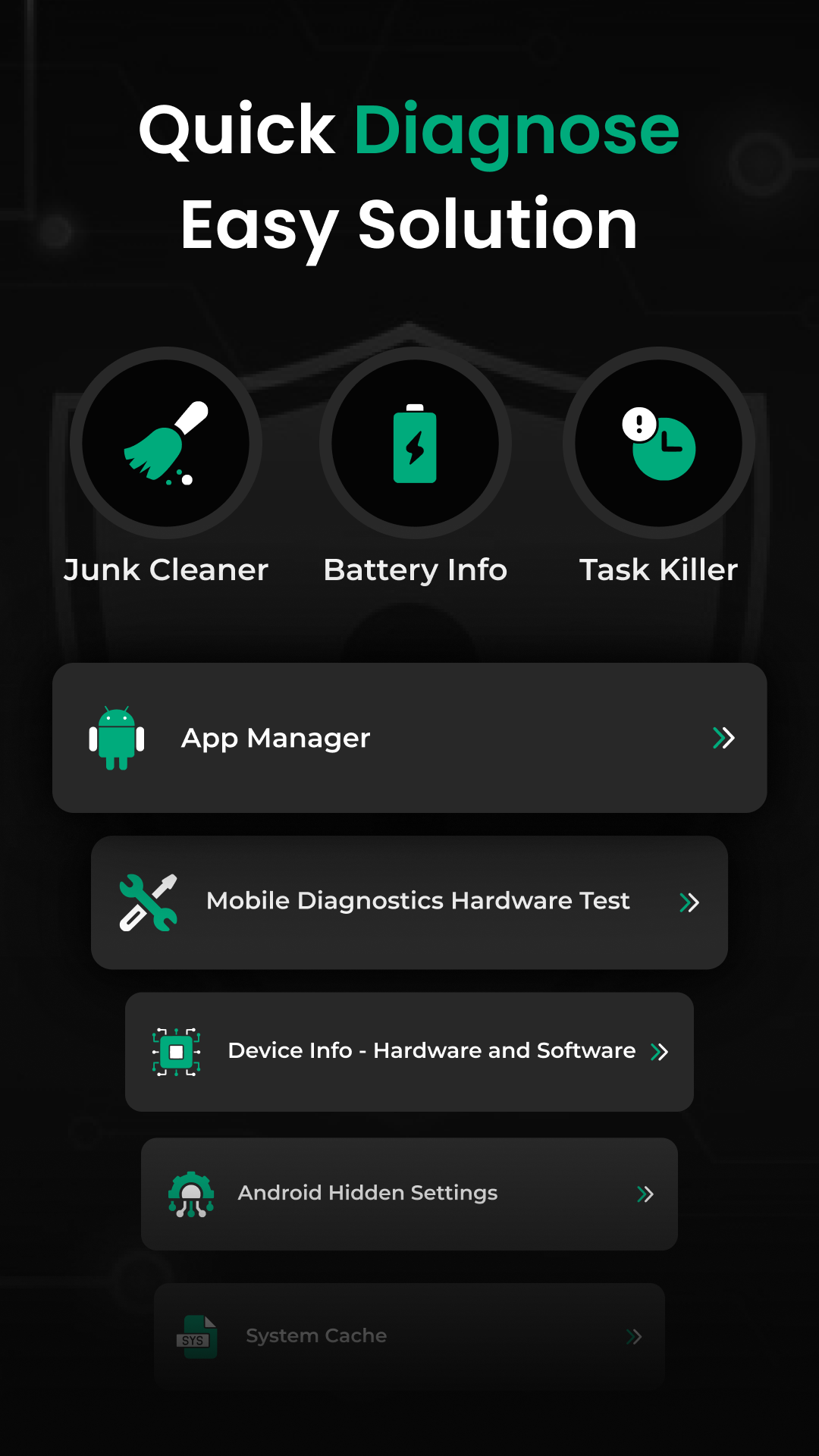
Task: Select the System Cache entry
Action: pos(409,1336)
